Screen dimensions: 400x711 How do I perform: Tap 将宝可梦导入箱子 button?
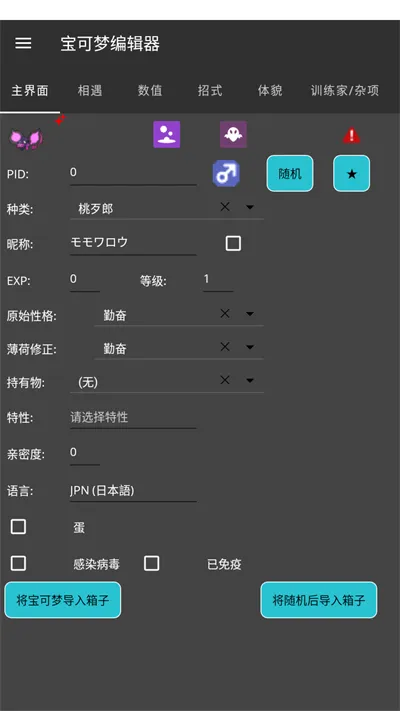63,600
